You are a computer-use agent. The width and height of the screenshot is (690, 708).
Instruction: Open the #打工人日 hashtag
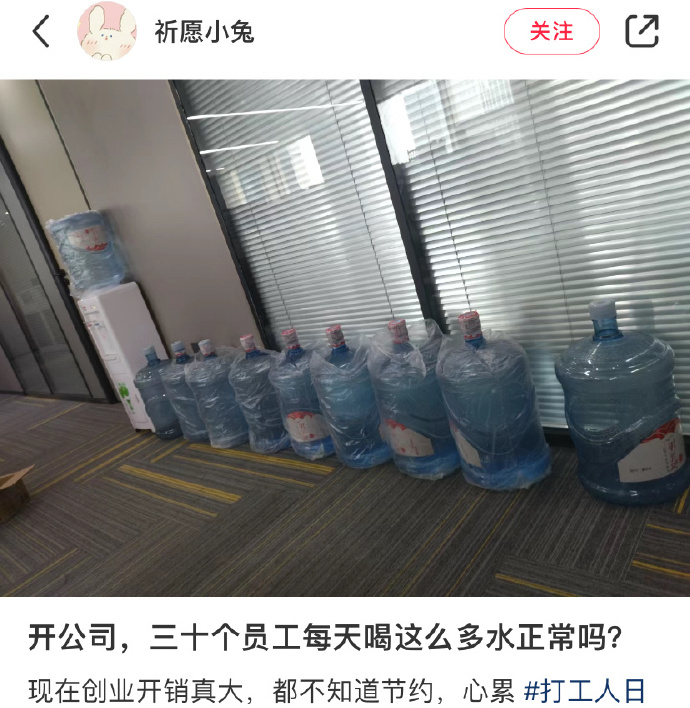point(584,689)
